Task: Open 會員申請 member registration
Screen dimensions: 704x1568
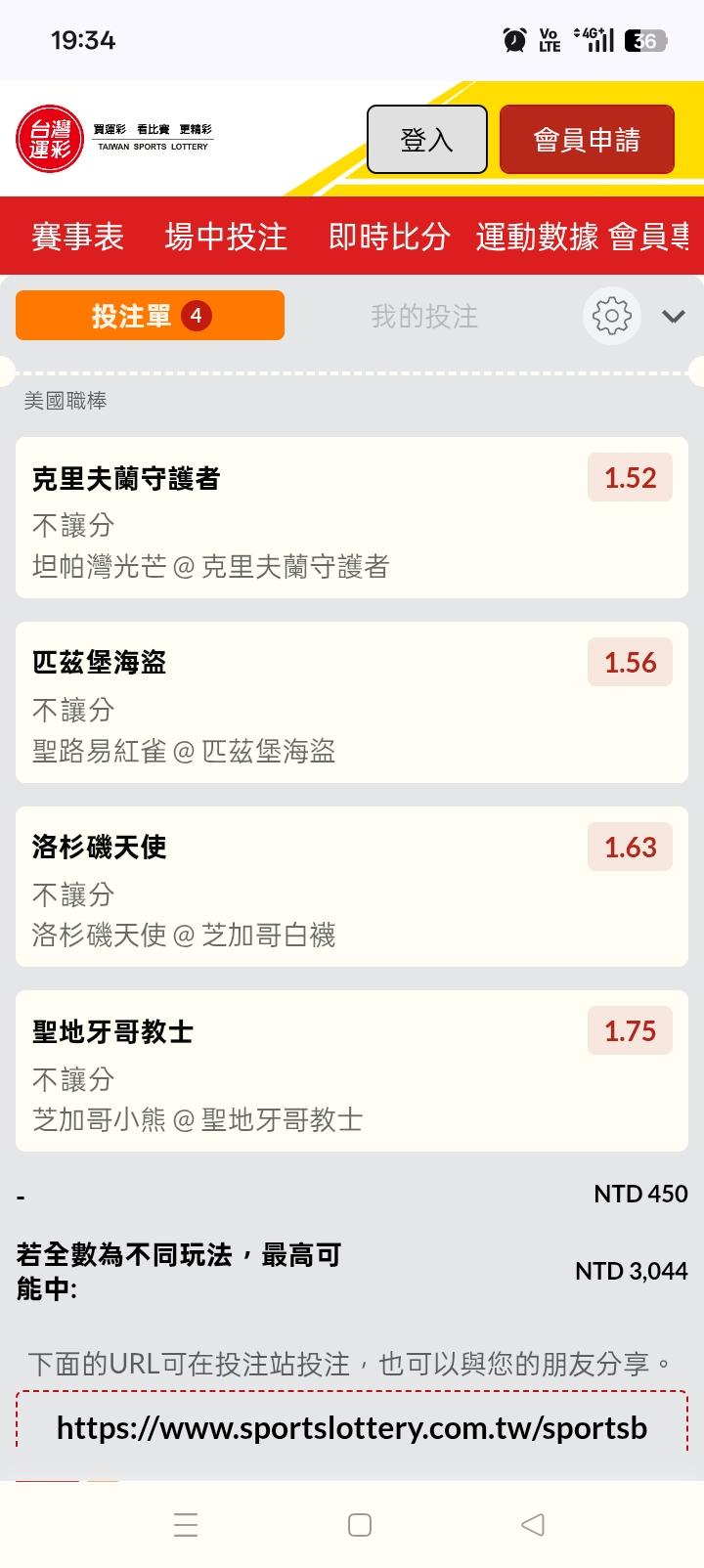Action: pyautogui.click(x=587, y=140)
